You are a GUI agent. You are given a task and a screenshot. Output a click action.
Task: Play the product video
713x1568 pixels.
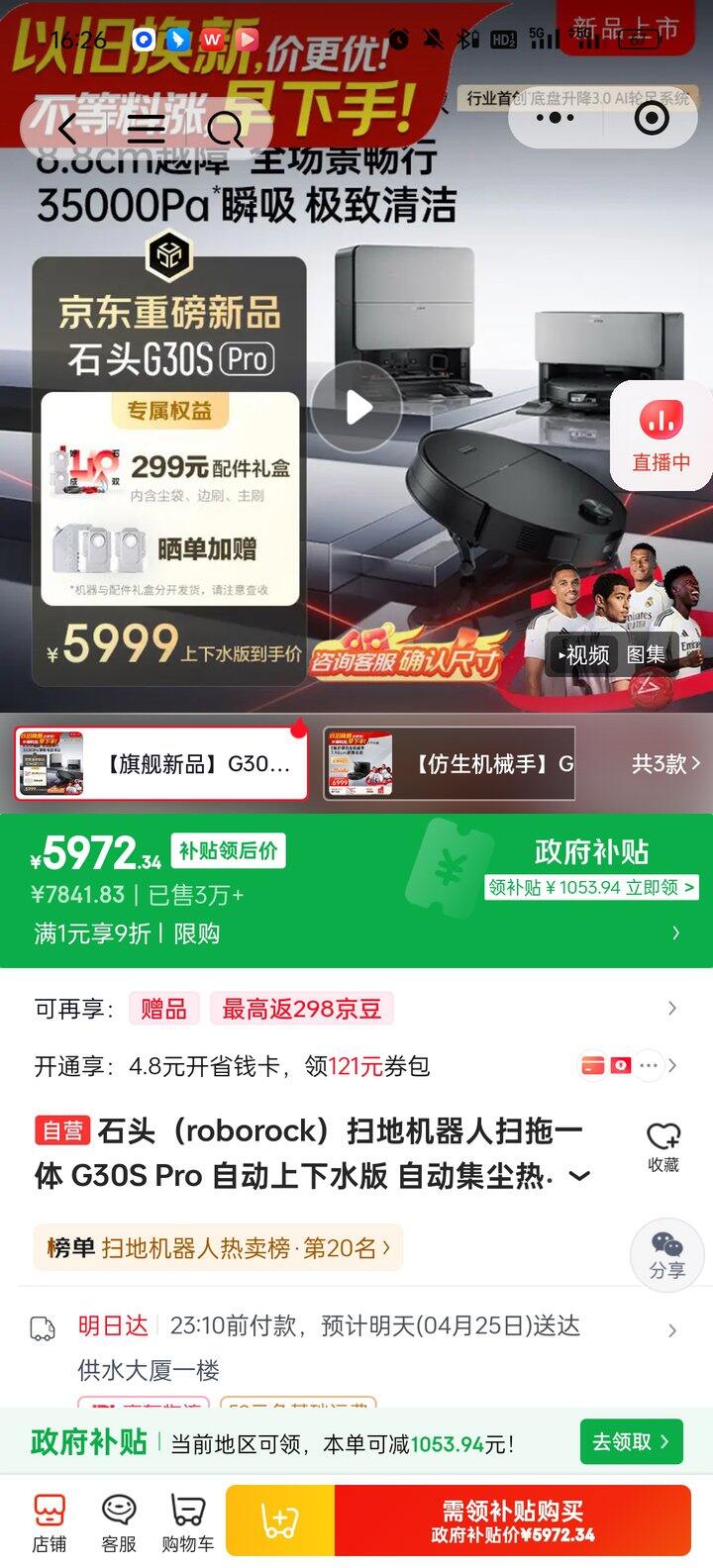(x=356, y=407)
